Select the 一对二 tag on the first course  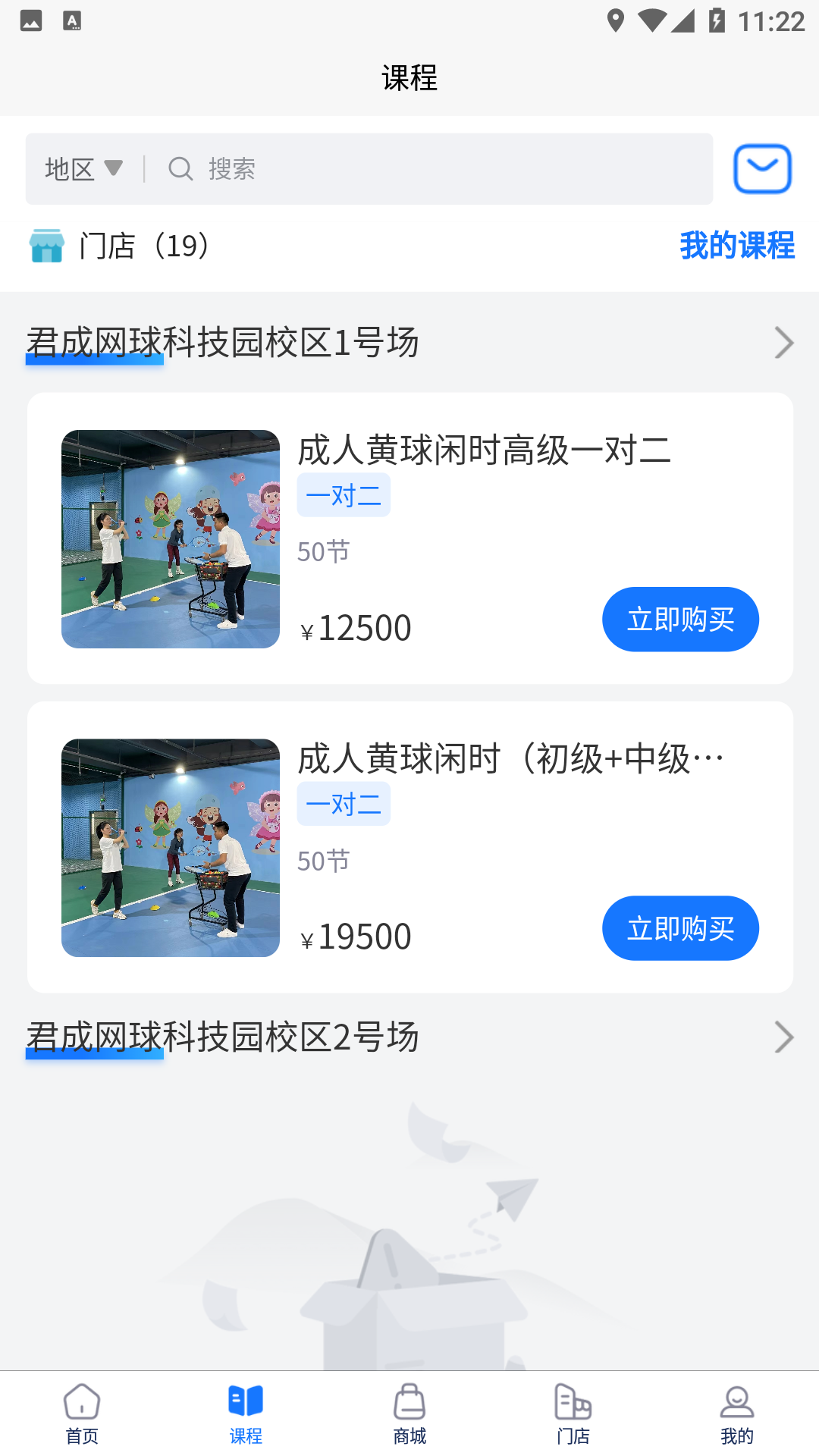click(x=344, y=494)
